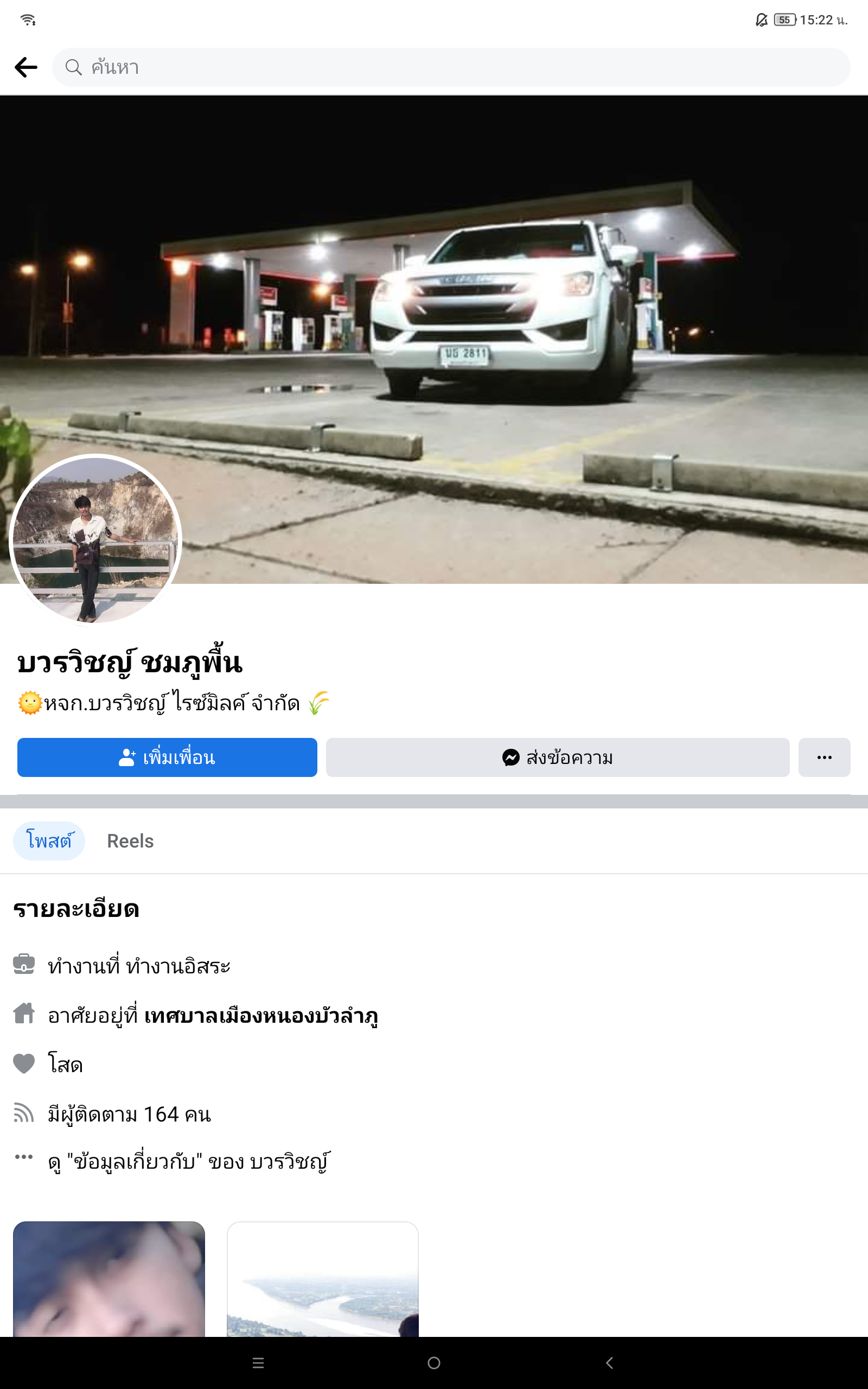Screen dimensions: 868x1389
Task: Open recent apps from the navigation bar
Action: (258, 1362)
